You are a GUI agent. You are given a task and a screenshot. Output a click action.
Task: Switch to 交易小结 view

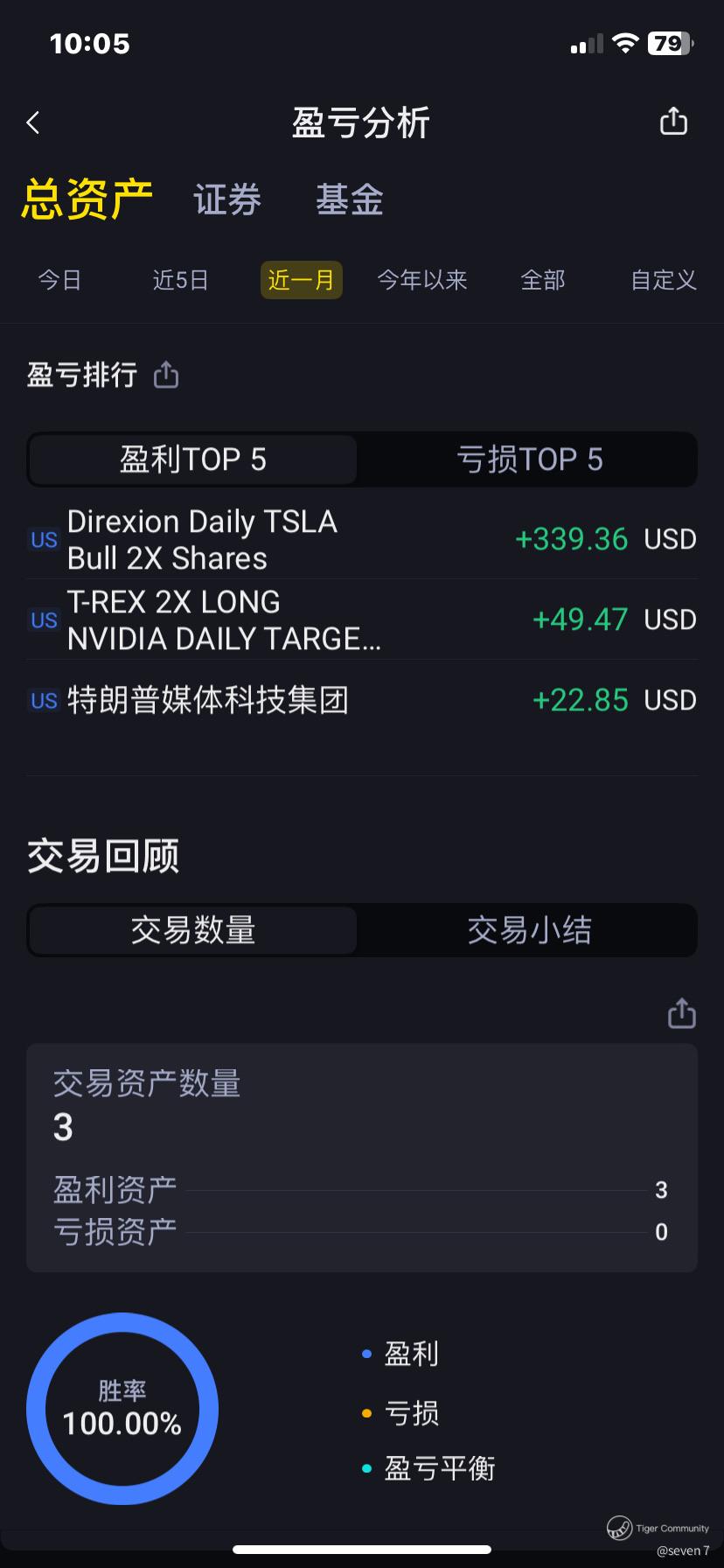click(x=529, y=930)
